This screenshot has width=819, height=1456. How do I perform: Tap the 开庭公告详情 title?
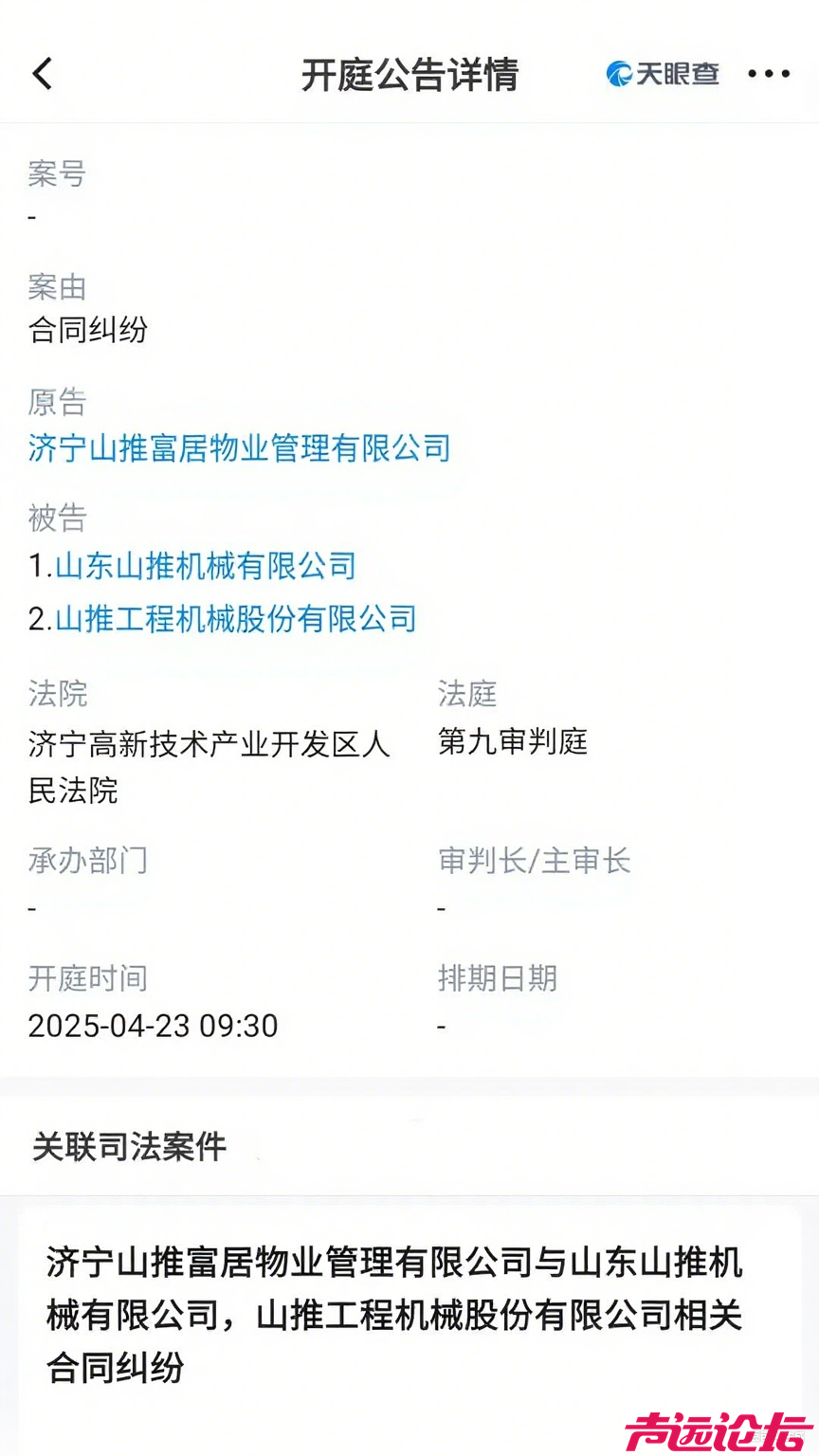pyautogui.click(x=409, y=76)
